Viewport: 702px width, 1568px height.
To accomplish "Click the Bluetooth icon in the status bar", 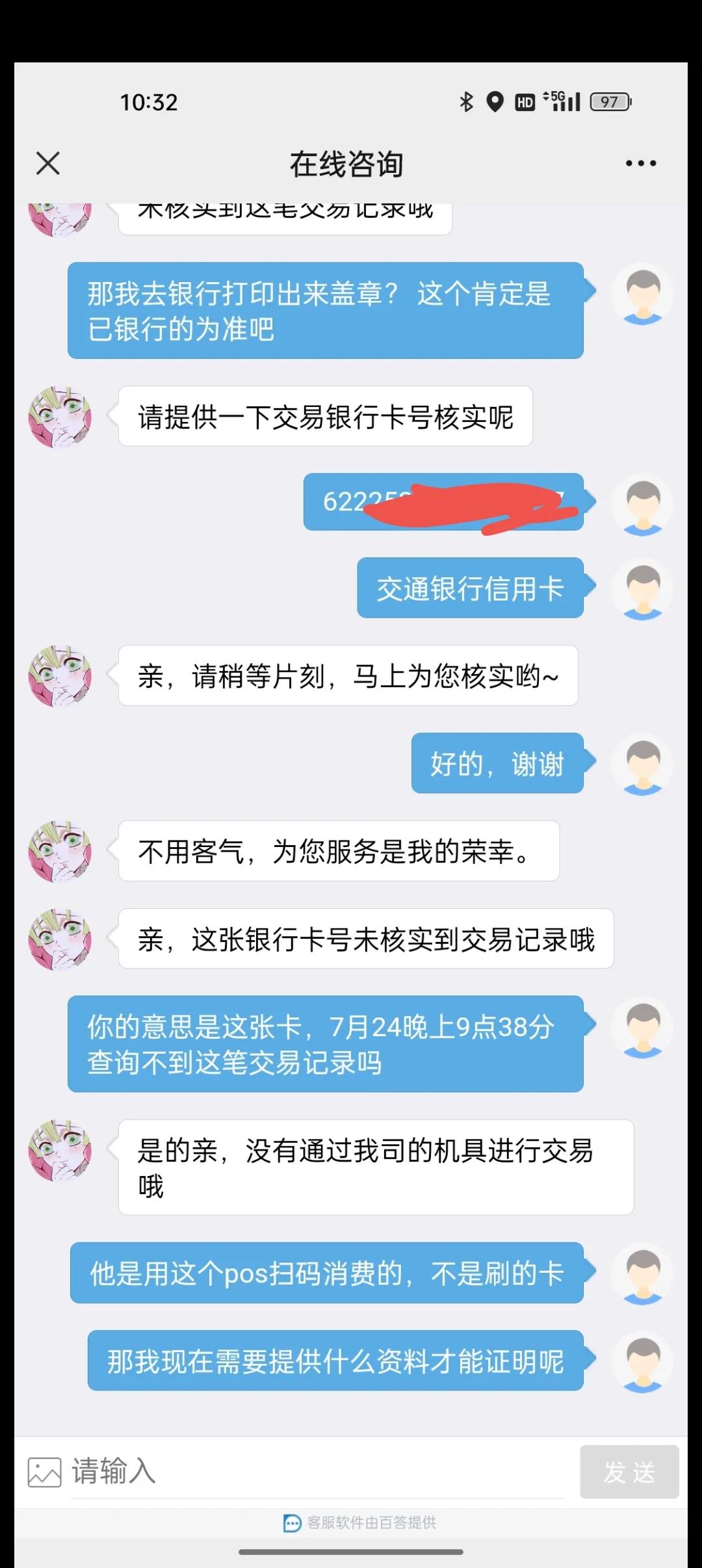I will (x=465, y=101).
